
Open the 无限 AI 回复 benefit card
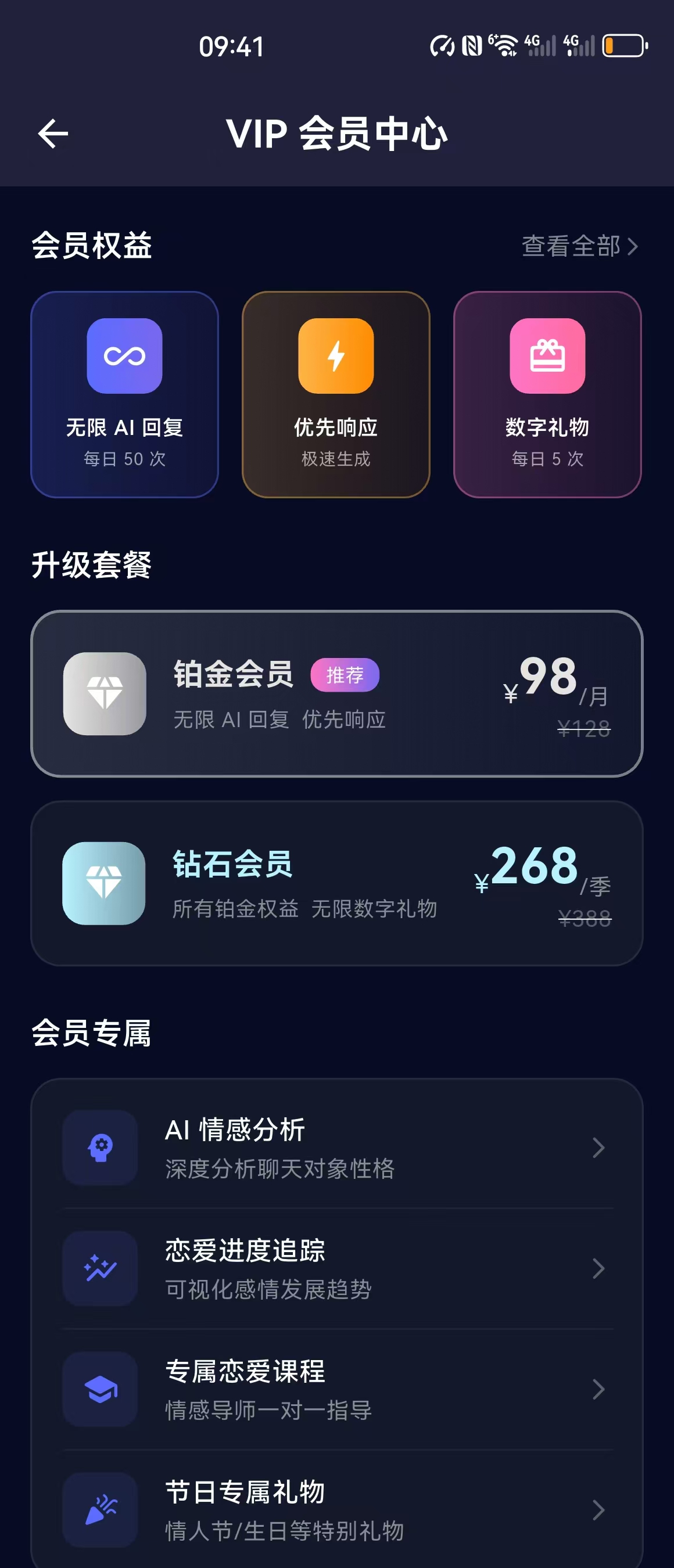(125, 394)
